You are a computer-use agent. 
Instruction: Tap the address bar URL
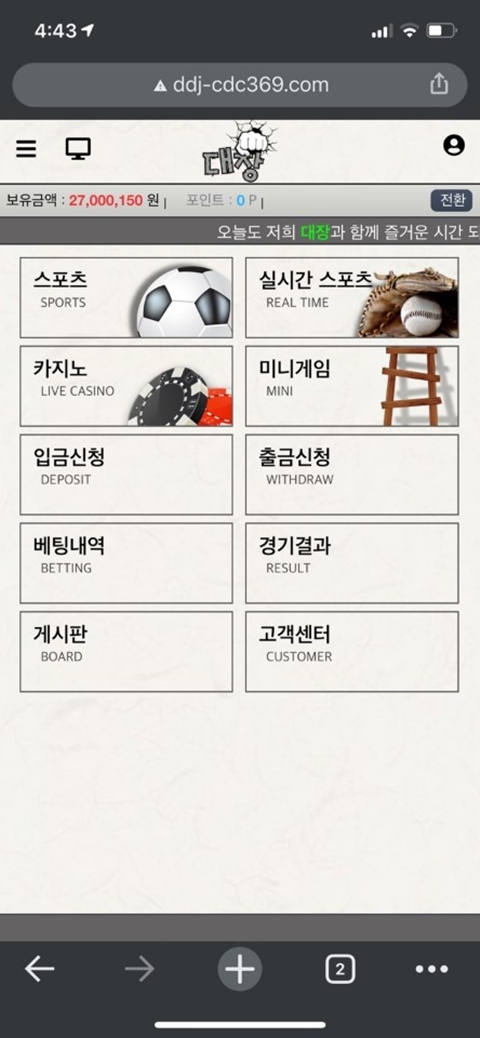coord(241,85)
